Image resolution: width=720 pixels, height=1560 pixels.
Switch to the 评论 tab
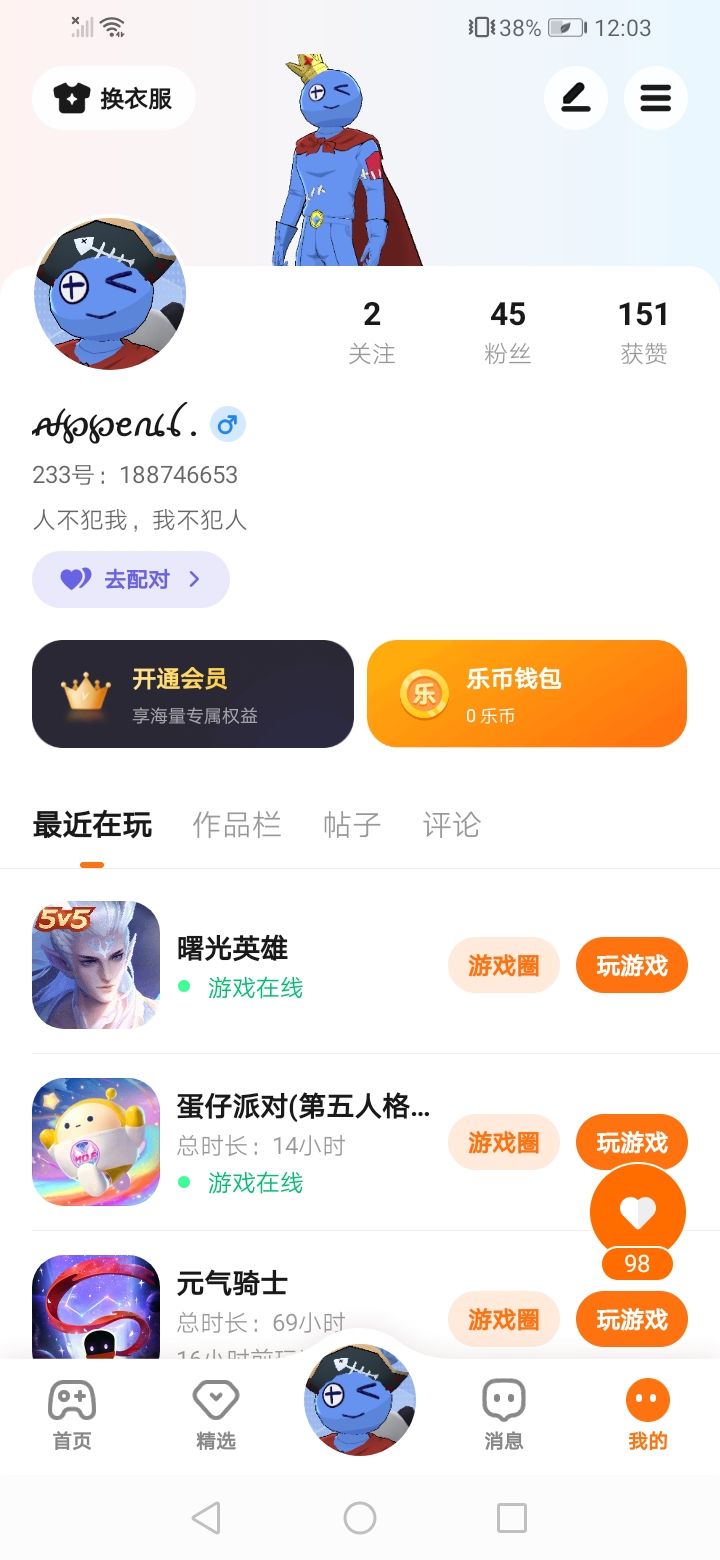(x=452, y=825)
